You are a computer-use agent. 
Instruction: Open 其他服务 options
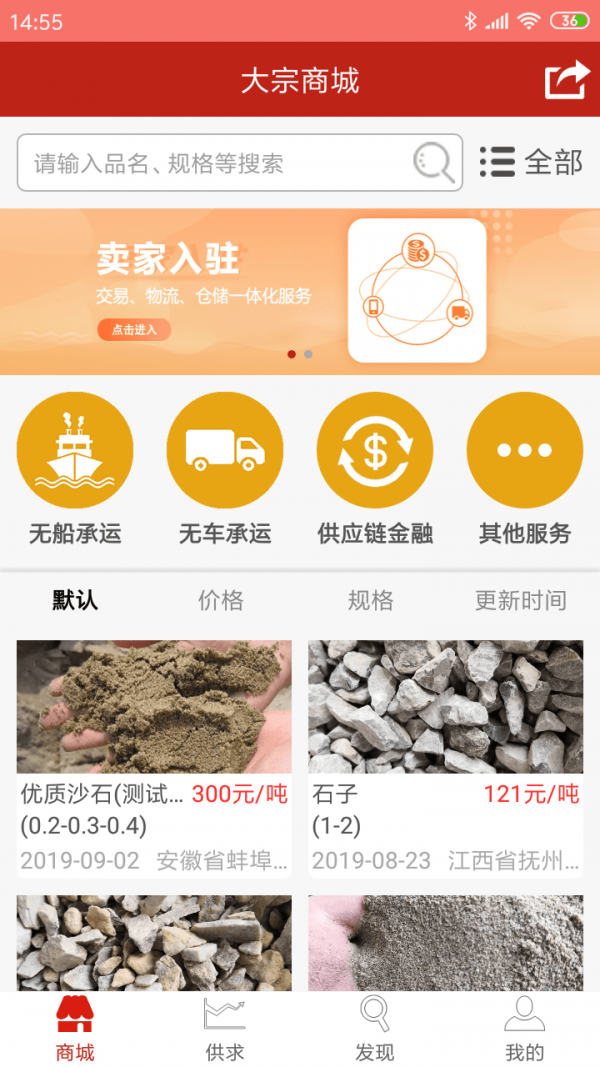[524, 470]
